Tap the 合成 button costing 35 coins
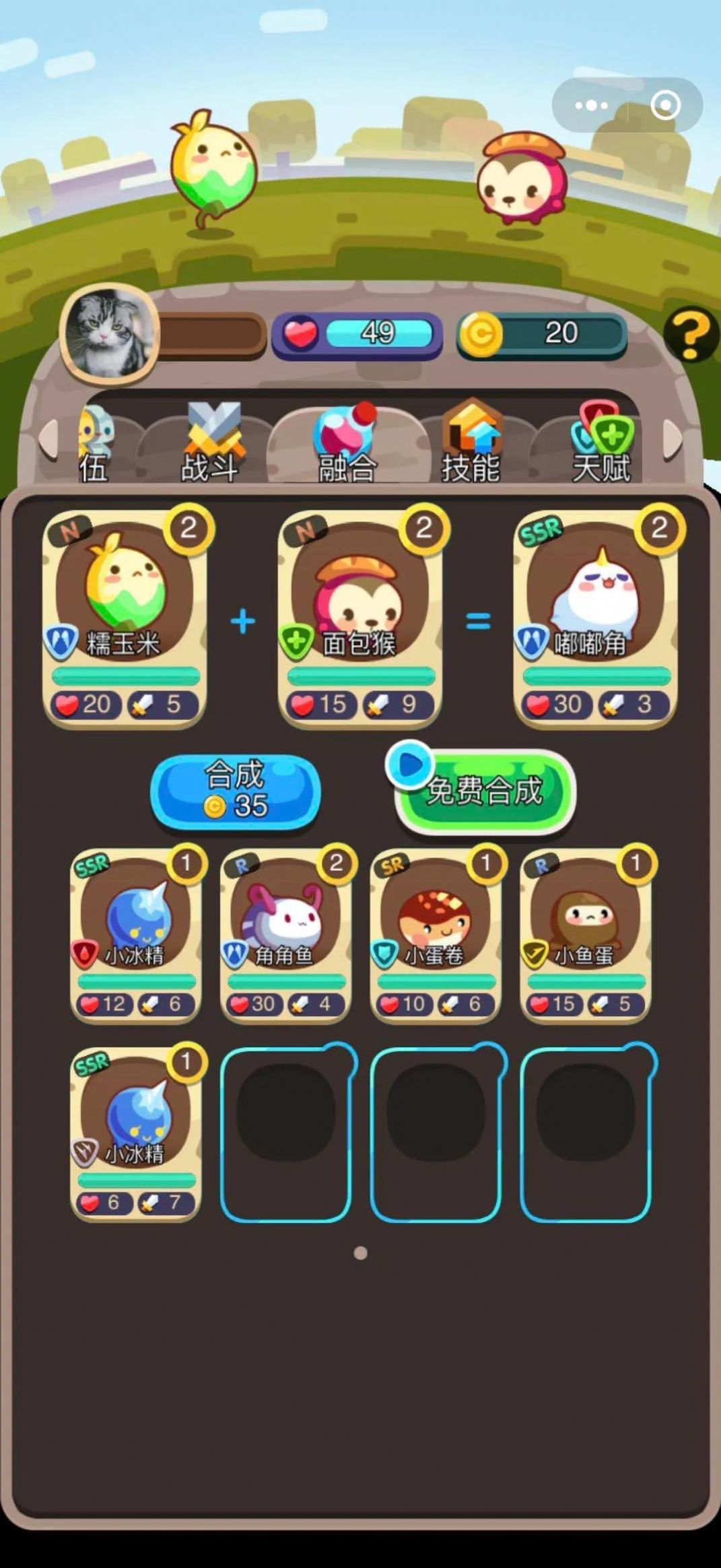Screen dimensions: 721x1568 click(x=235, y=791)
